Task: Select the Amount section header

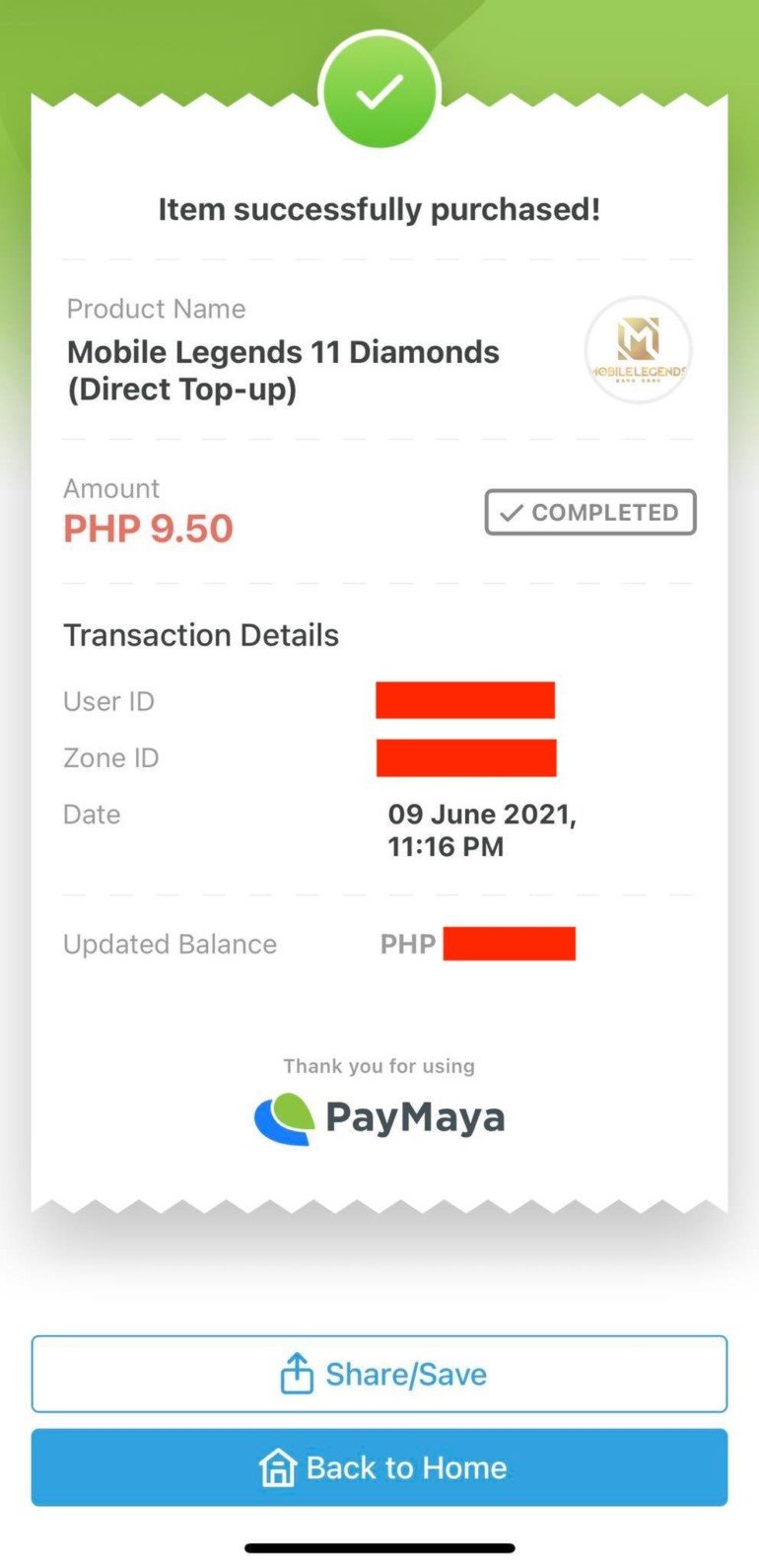Action: click(111, 488)
